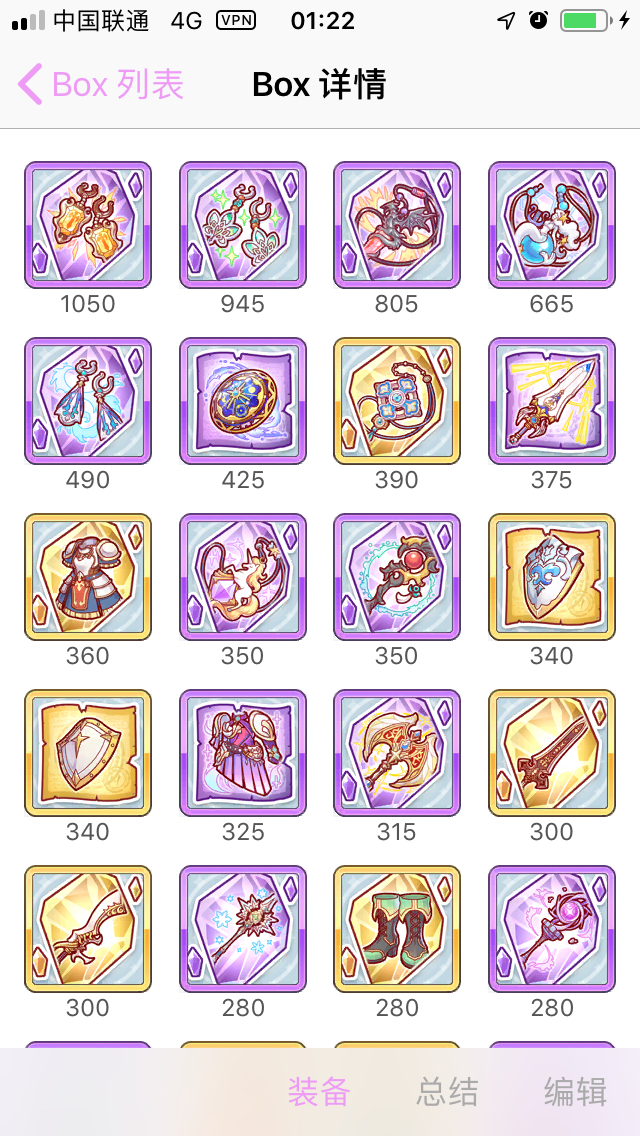
Task: Open the golden item labeled 390
Action: 397,401
